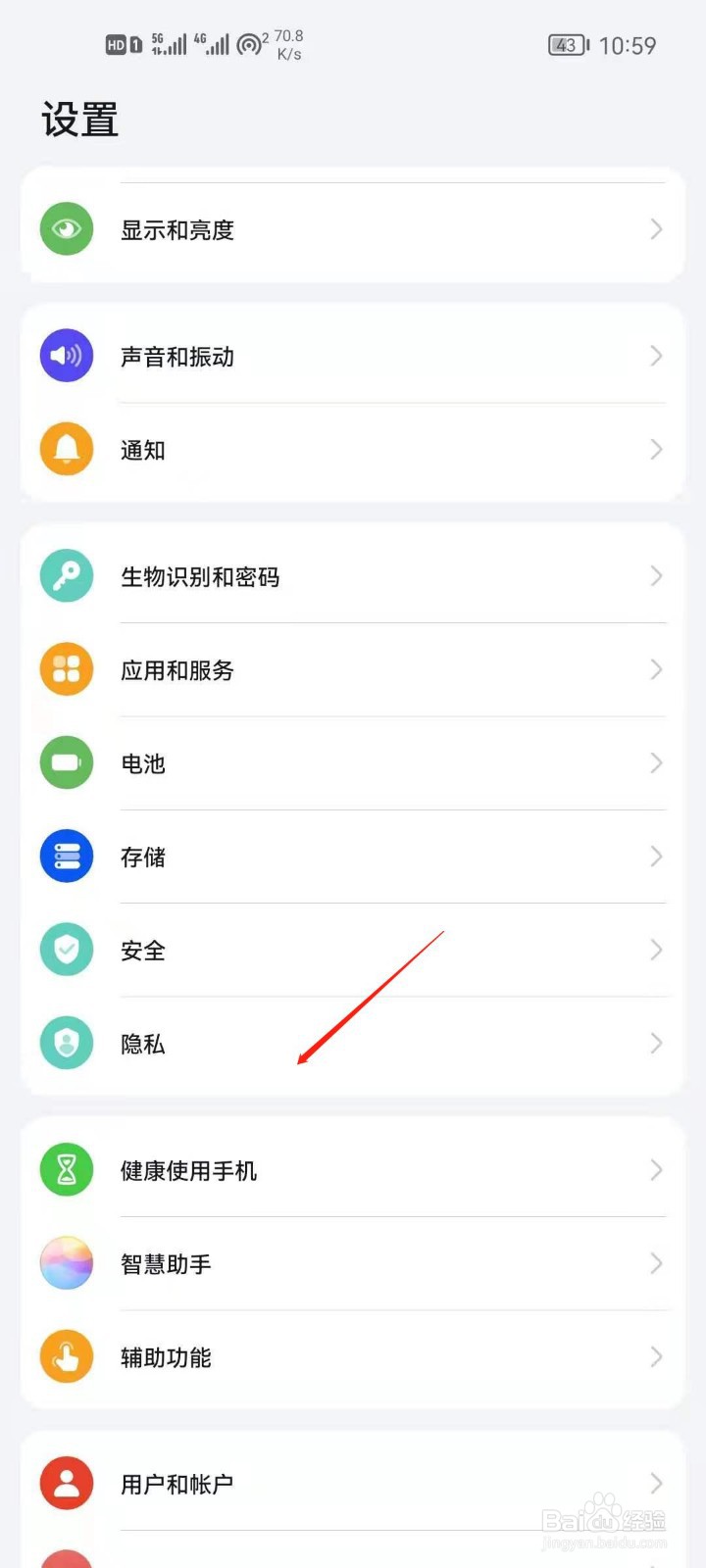Open the 存储 storage settings
The image size is (706, 1568).
click(x=353, y=857)
